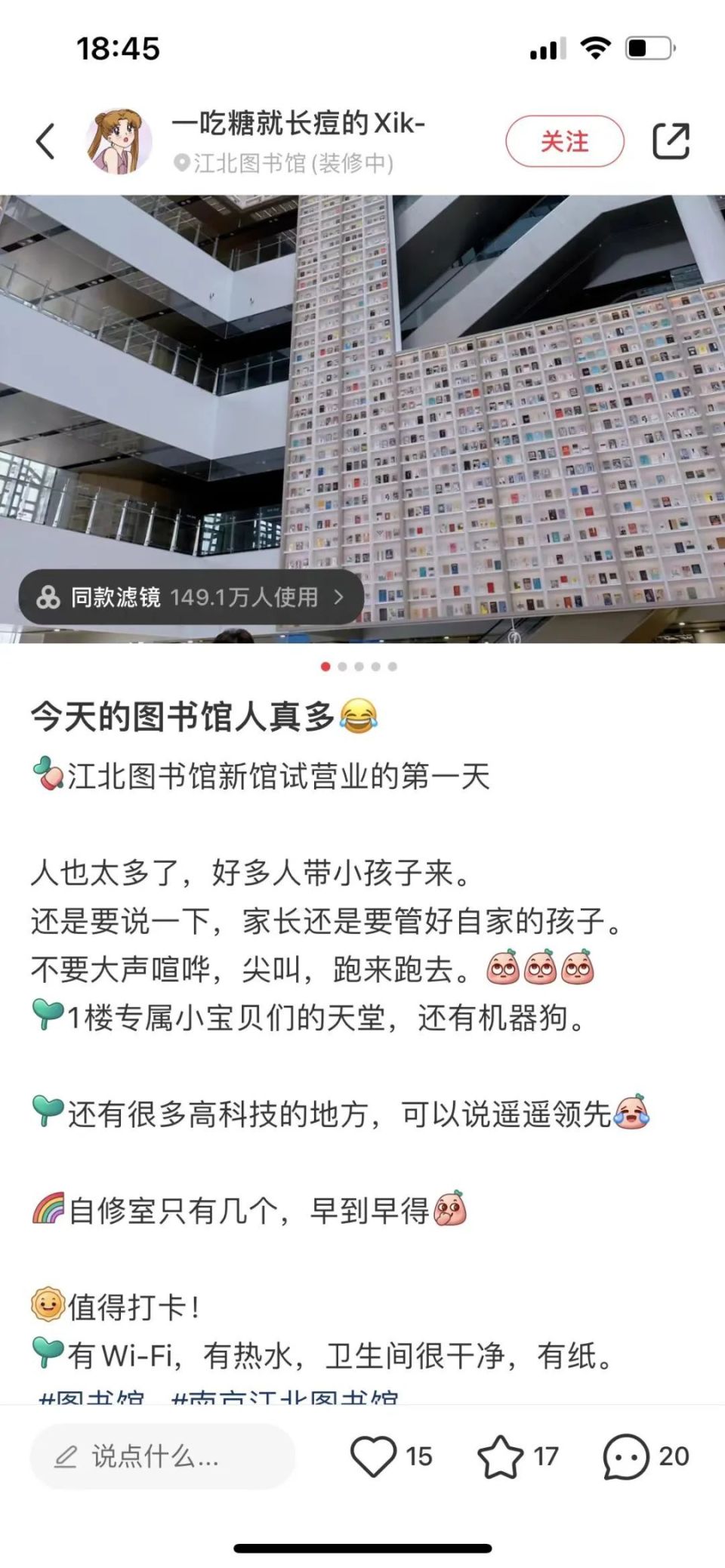Image resolution: width=725 pixels, height=1568 pixels.
Task: Toggle favorite with the star icon
Action: point(503,1457)
